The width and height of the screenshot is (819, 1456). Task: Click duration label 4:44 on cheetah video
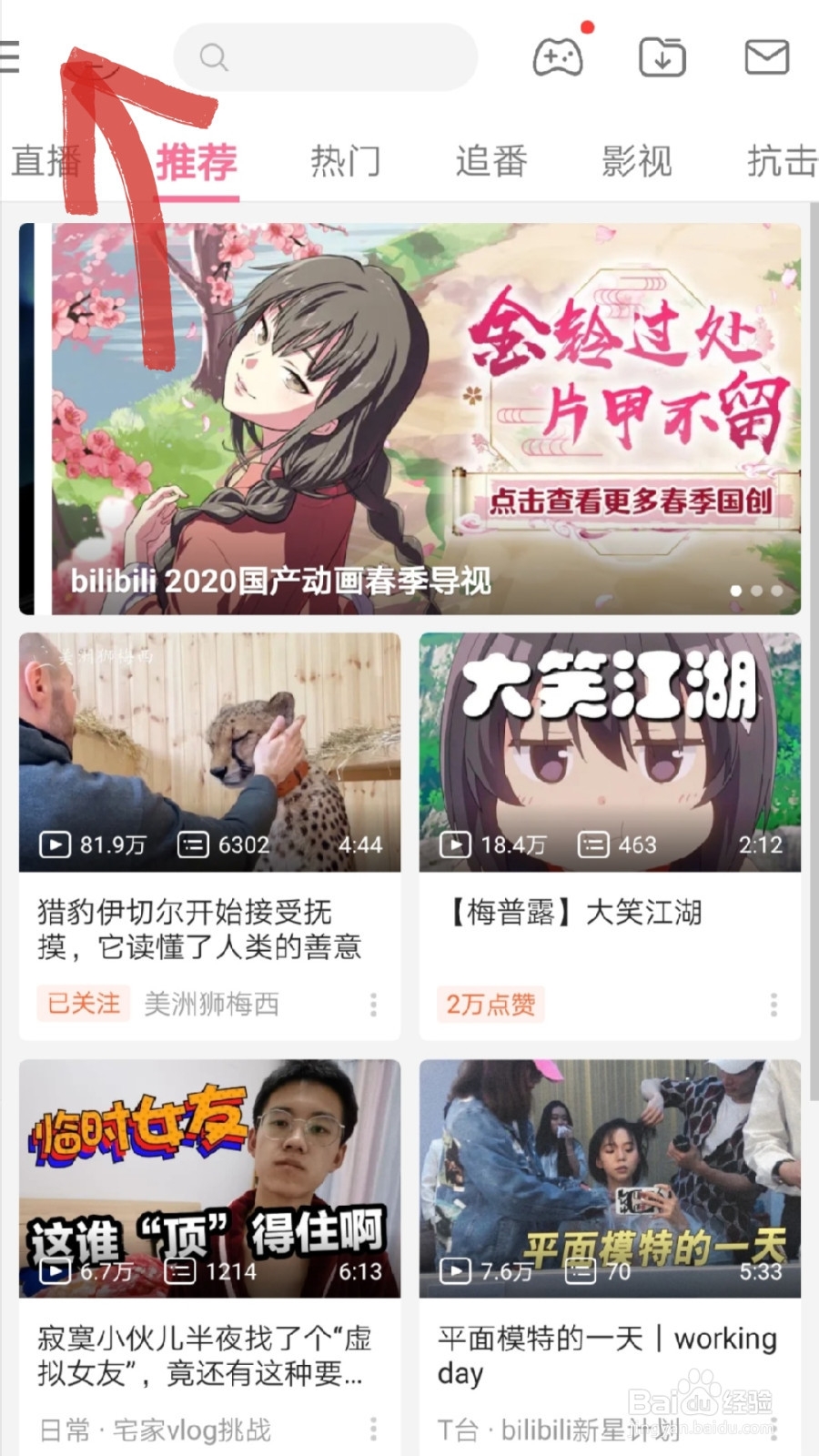[x=361, y=844]
